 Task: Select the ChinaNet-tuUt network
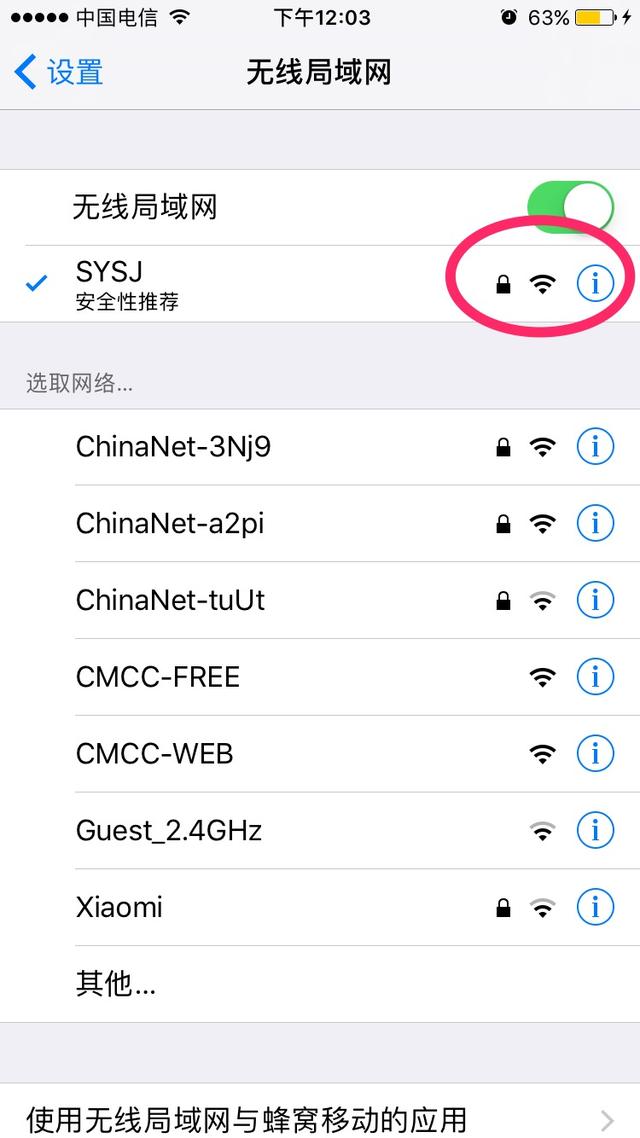(170, 600)
